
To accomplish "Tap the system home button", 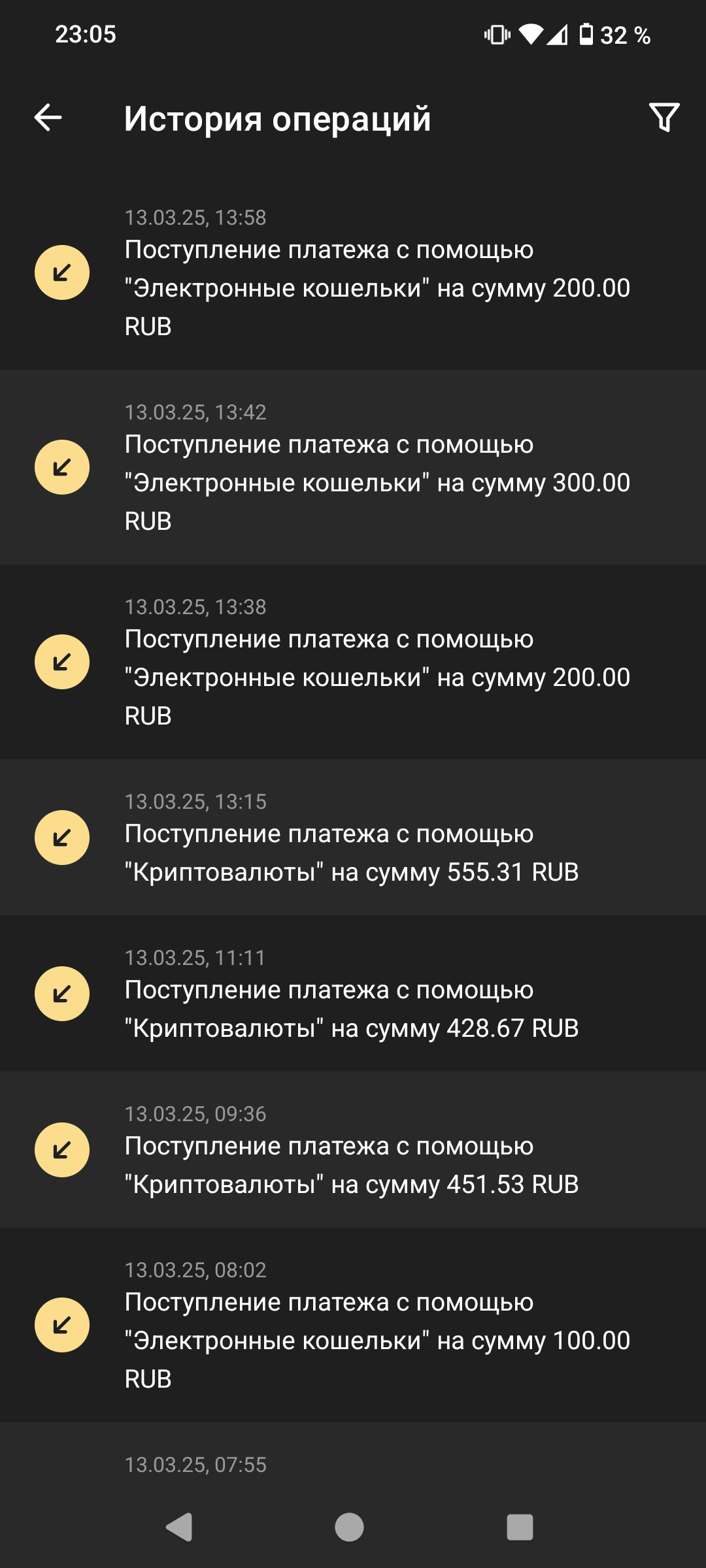I will (x=349, y=1527).
